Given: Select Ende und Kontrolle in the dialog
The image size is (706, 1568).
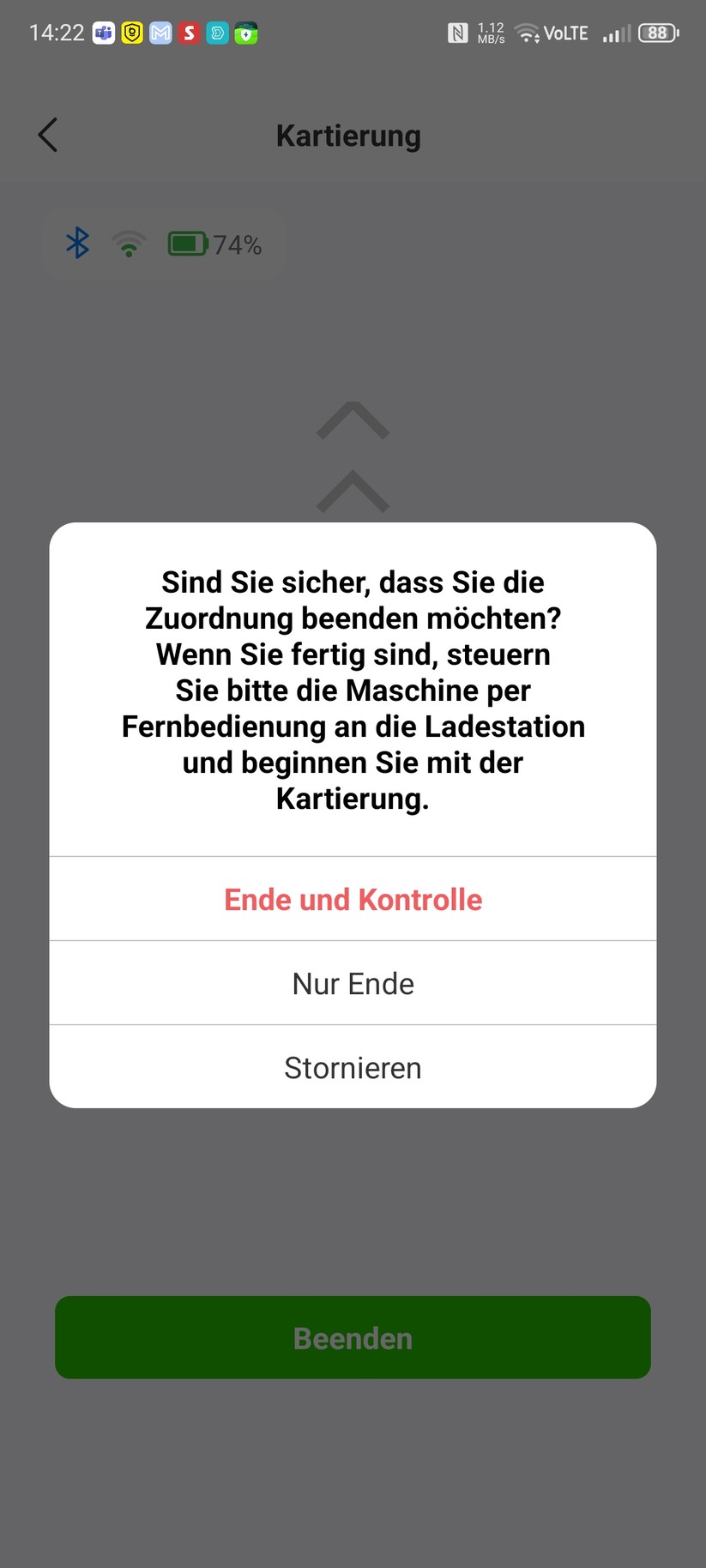Looking at the screenshot, I should [x=353, y=899].
